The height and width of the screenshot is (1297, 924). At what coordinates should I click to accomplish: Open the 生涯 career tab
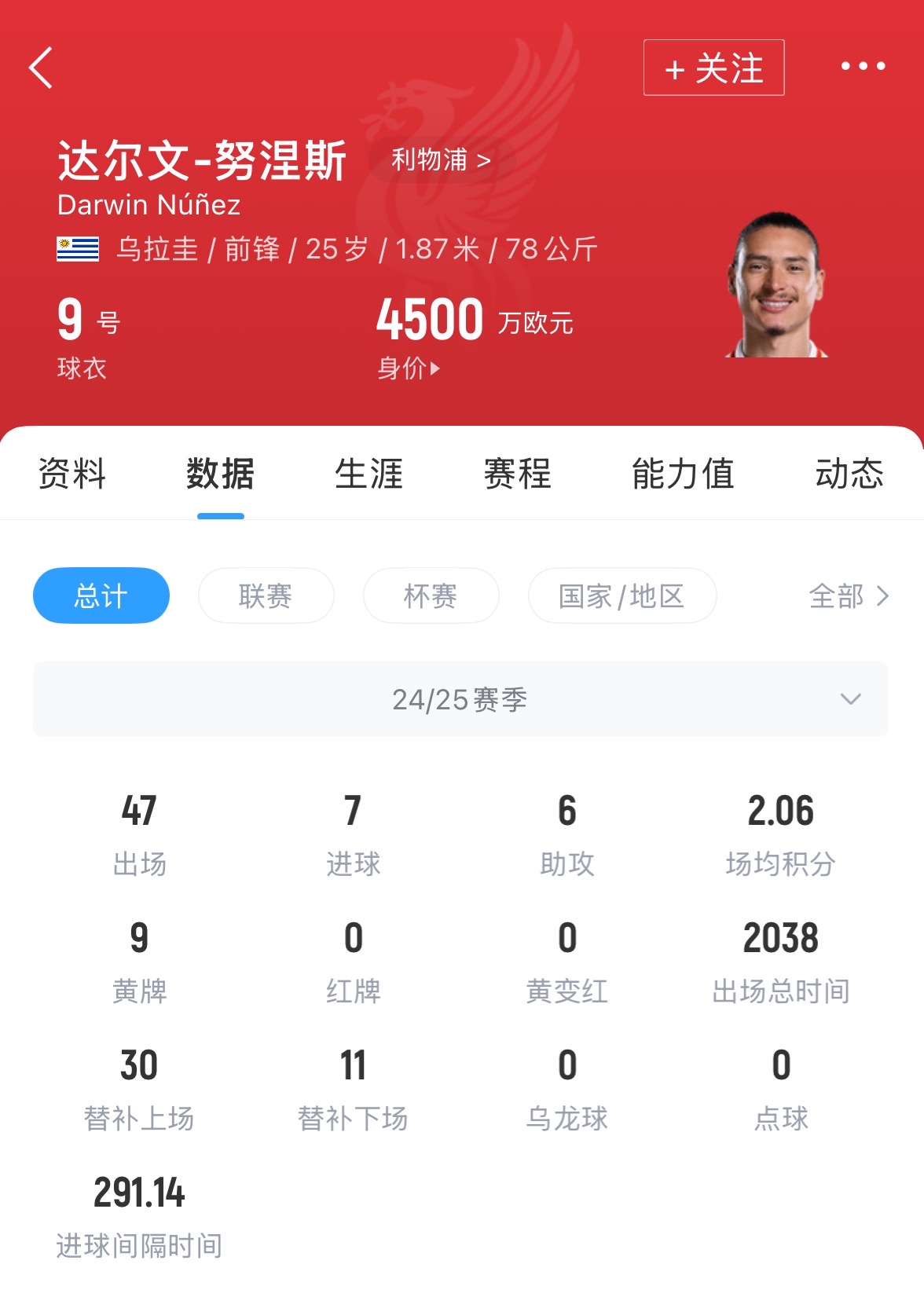pos(368,474)
